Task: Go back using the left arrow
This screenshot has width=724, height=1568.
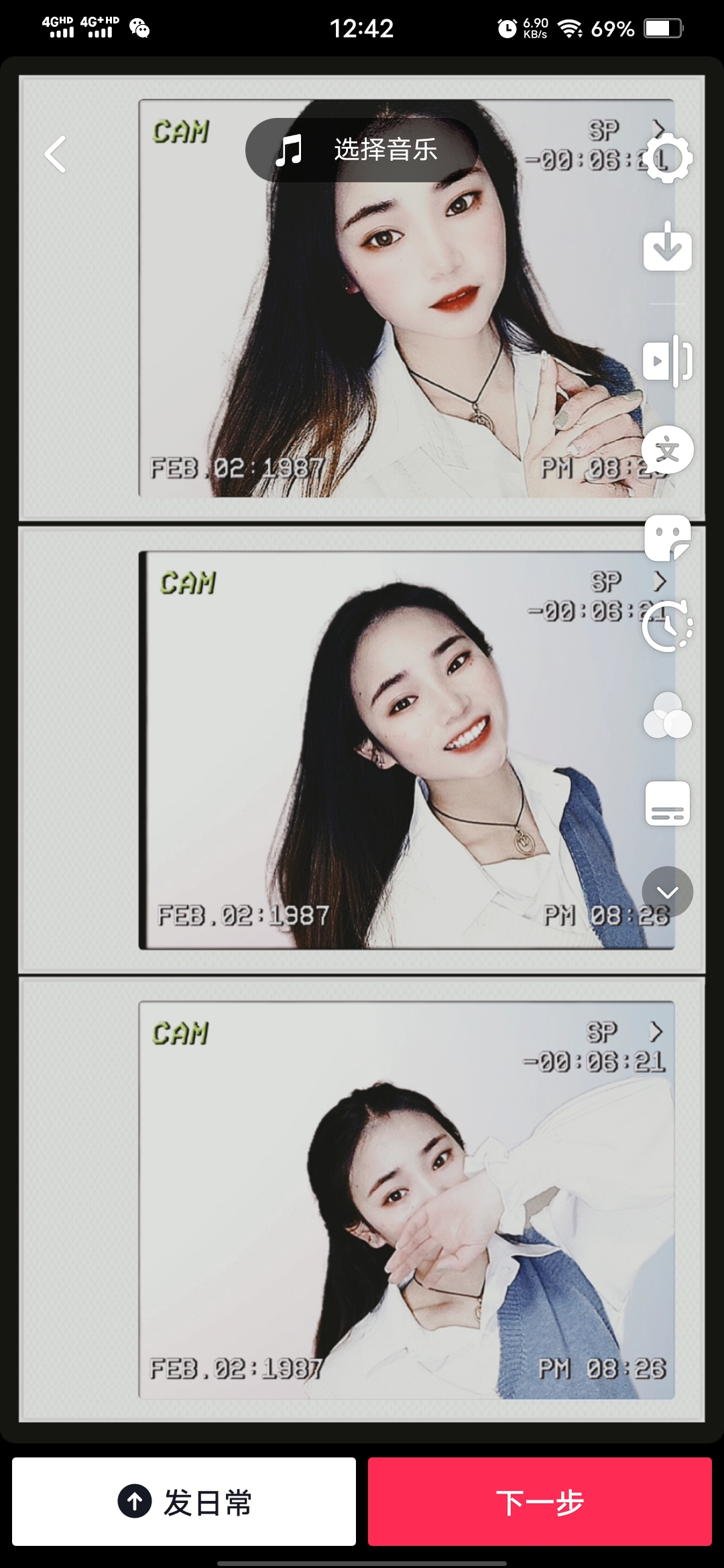Action: [55, 154]
